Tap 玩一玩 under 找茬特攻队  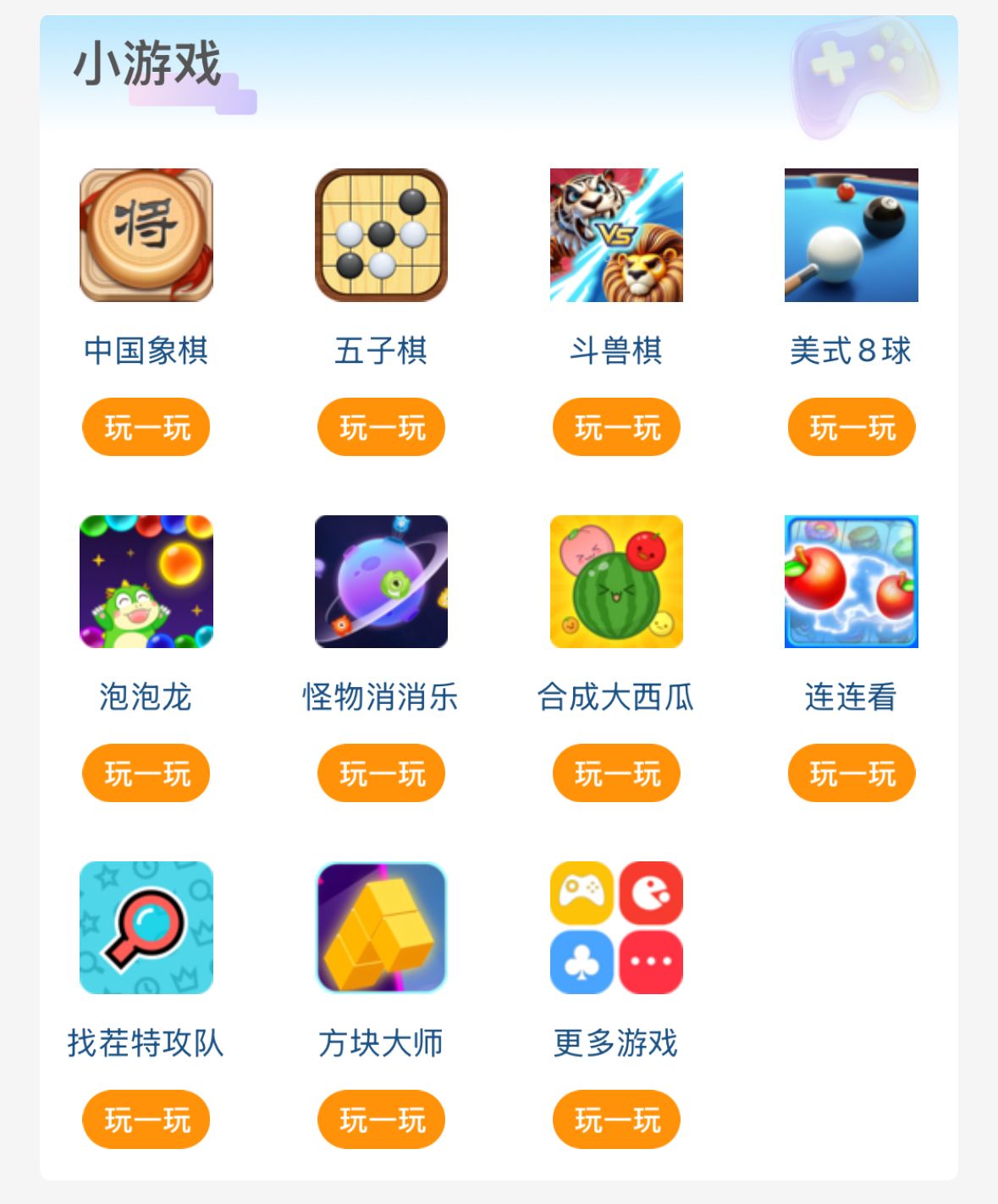[x=146, y=1119]
